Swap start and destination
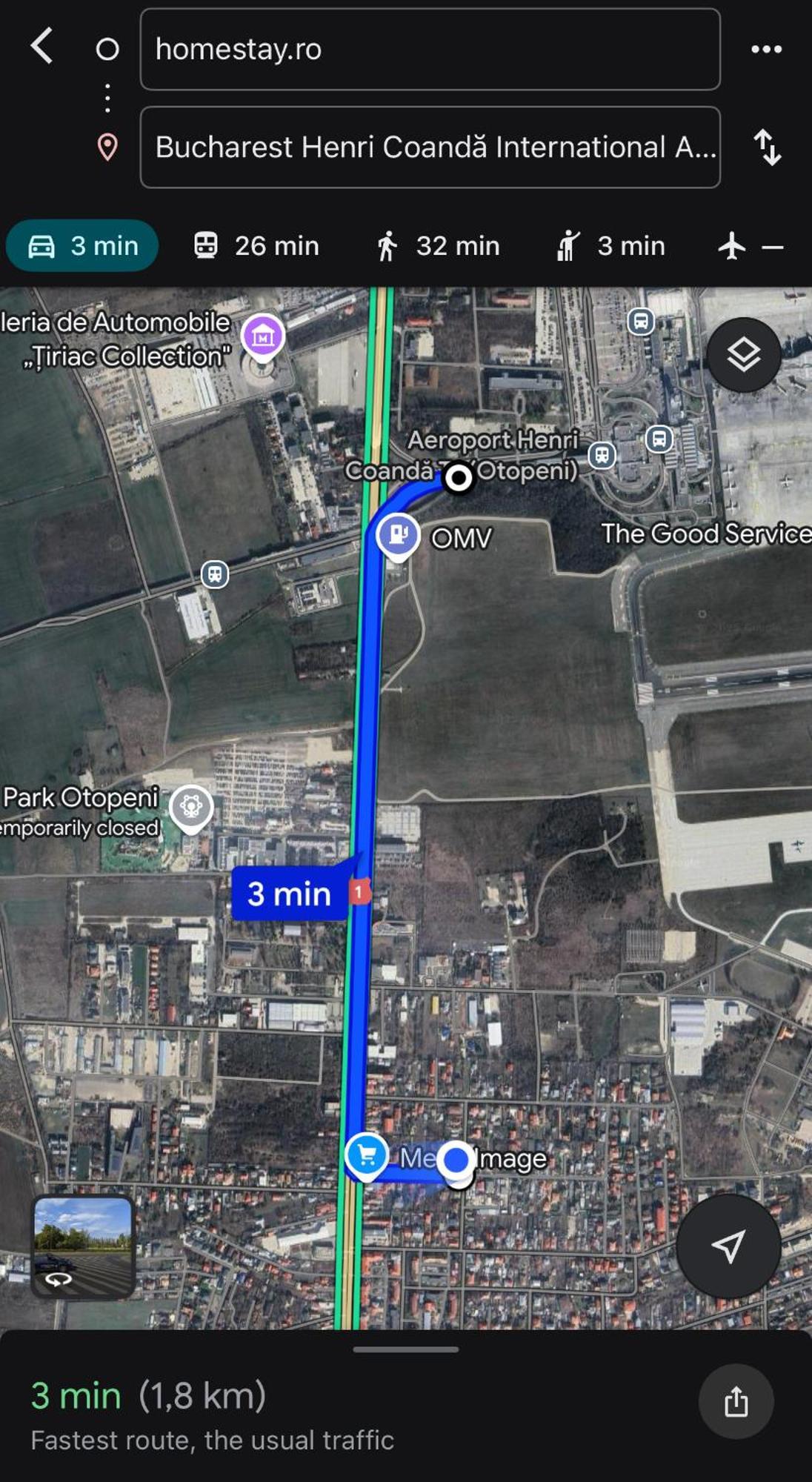This screenshot has width=812, height=1482. [x=768, y=147]
